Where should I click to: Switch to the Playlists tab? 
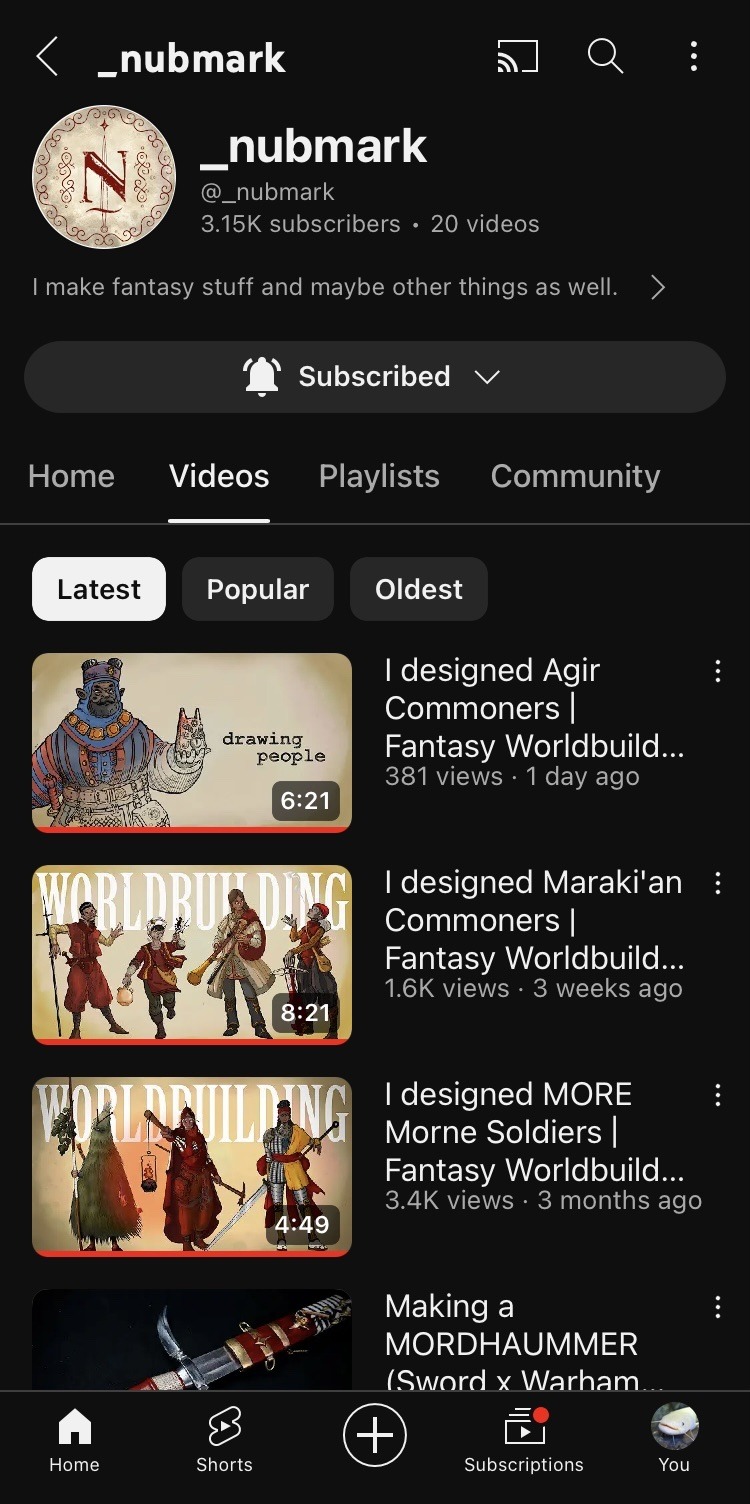tap(379, 476)
